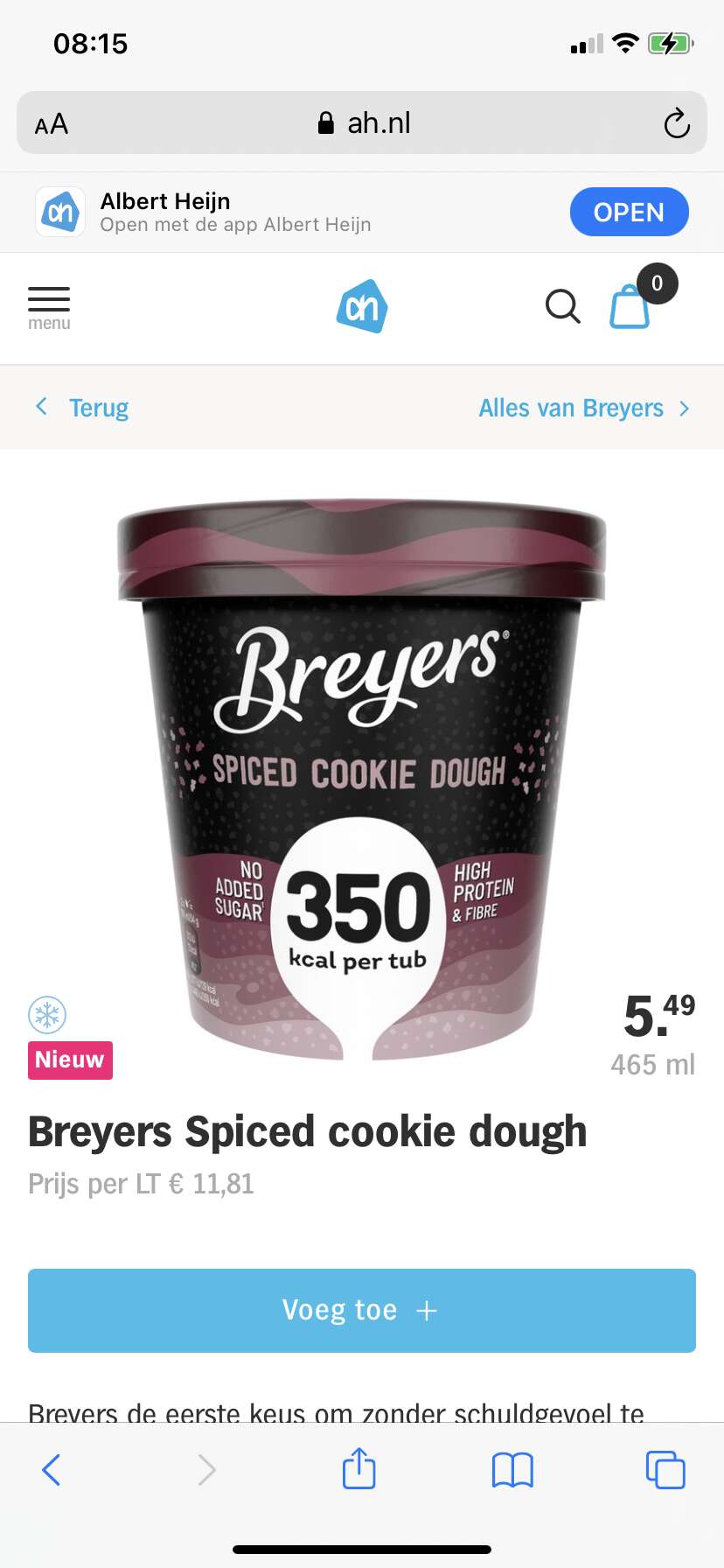
Task: Enlarge the Breyers product image
Action: (x=361, y=779)
